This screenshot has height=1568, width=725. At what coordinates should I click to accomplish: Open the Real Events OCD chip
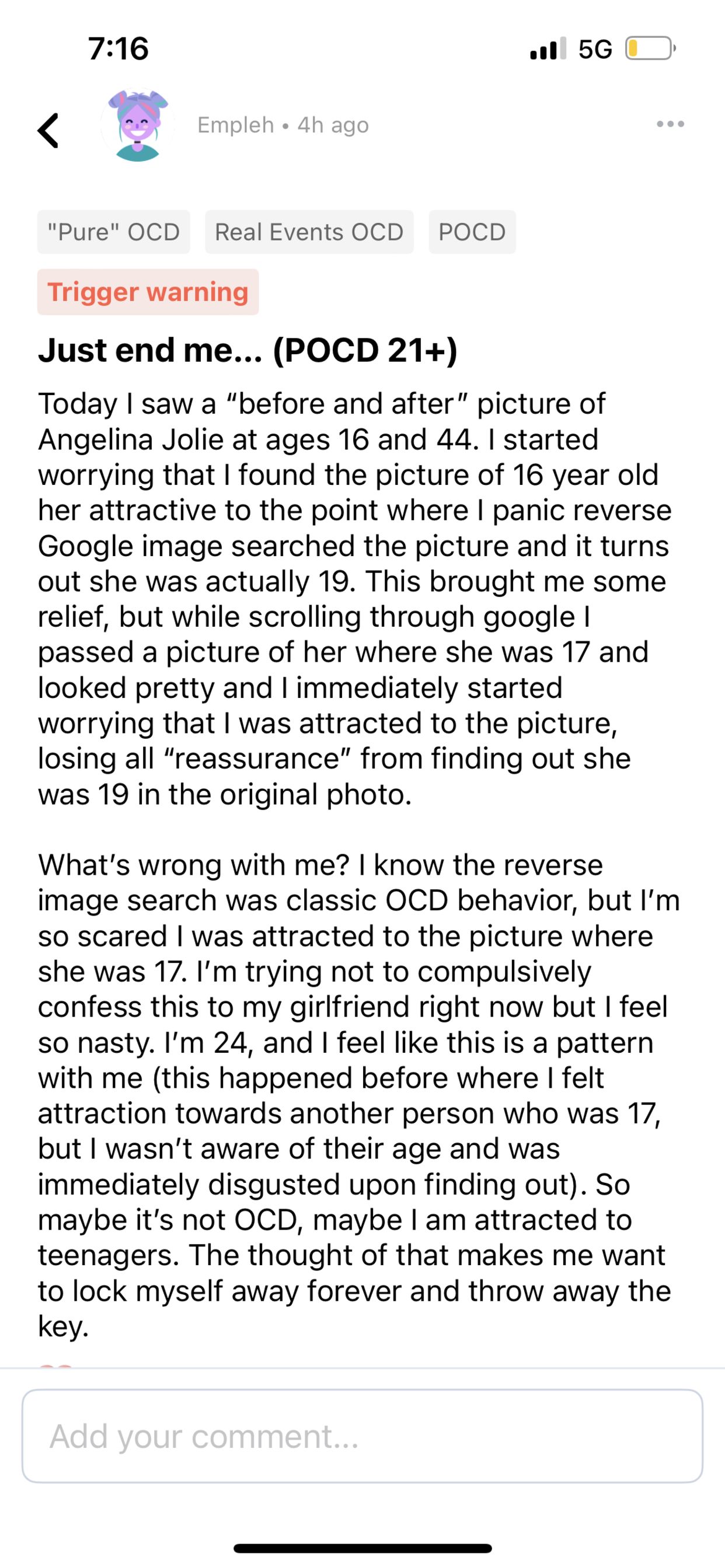tap(309, 232)
